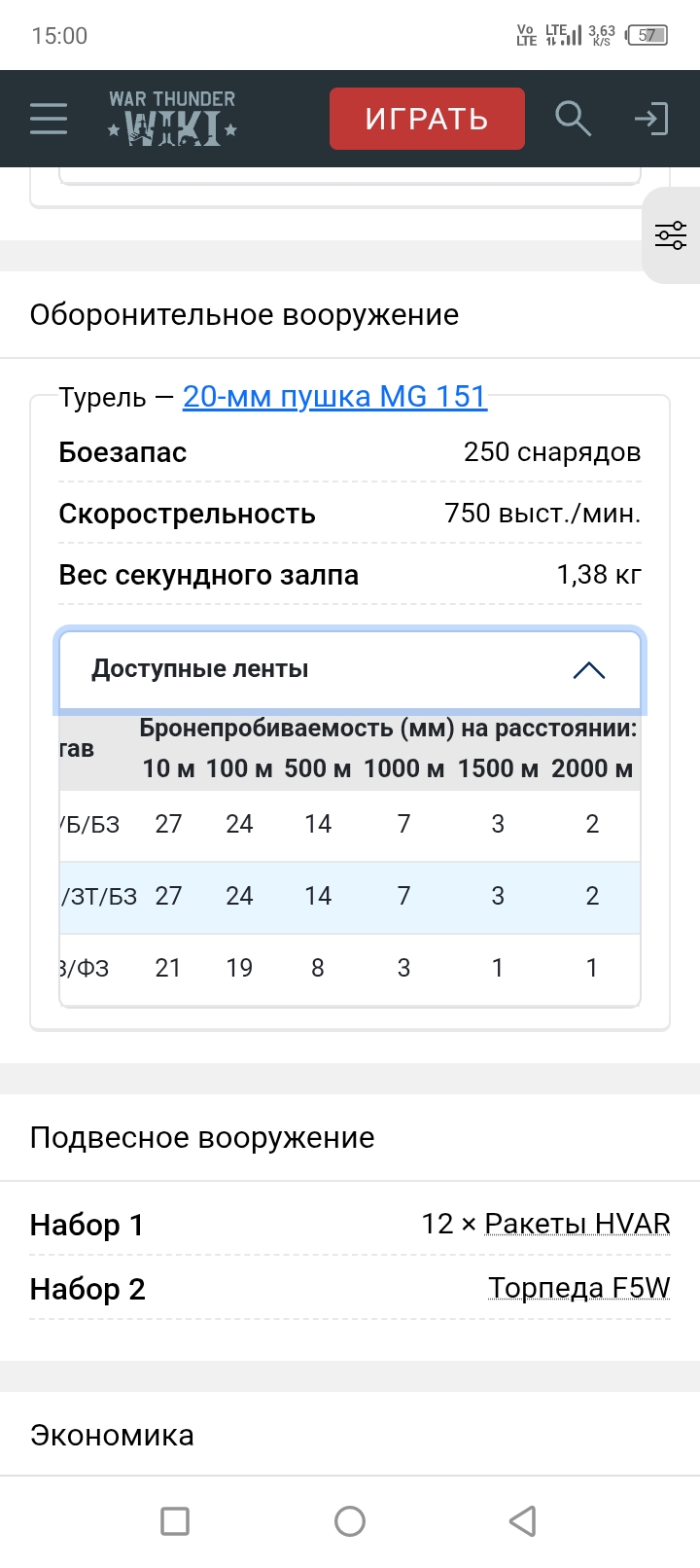
Task: Go to the War Thunder Wiki home logo
Action: (172, 119)
